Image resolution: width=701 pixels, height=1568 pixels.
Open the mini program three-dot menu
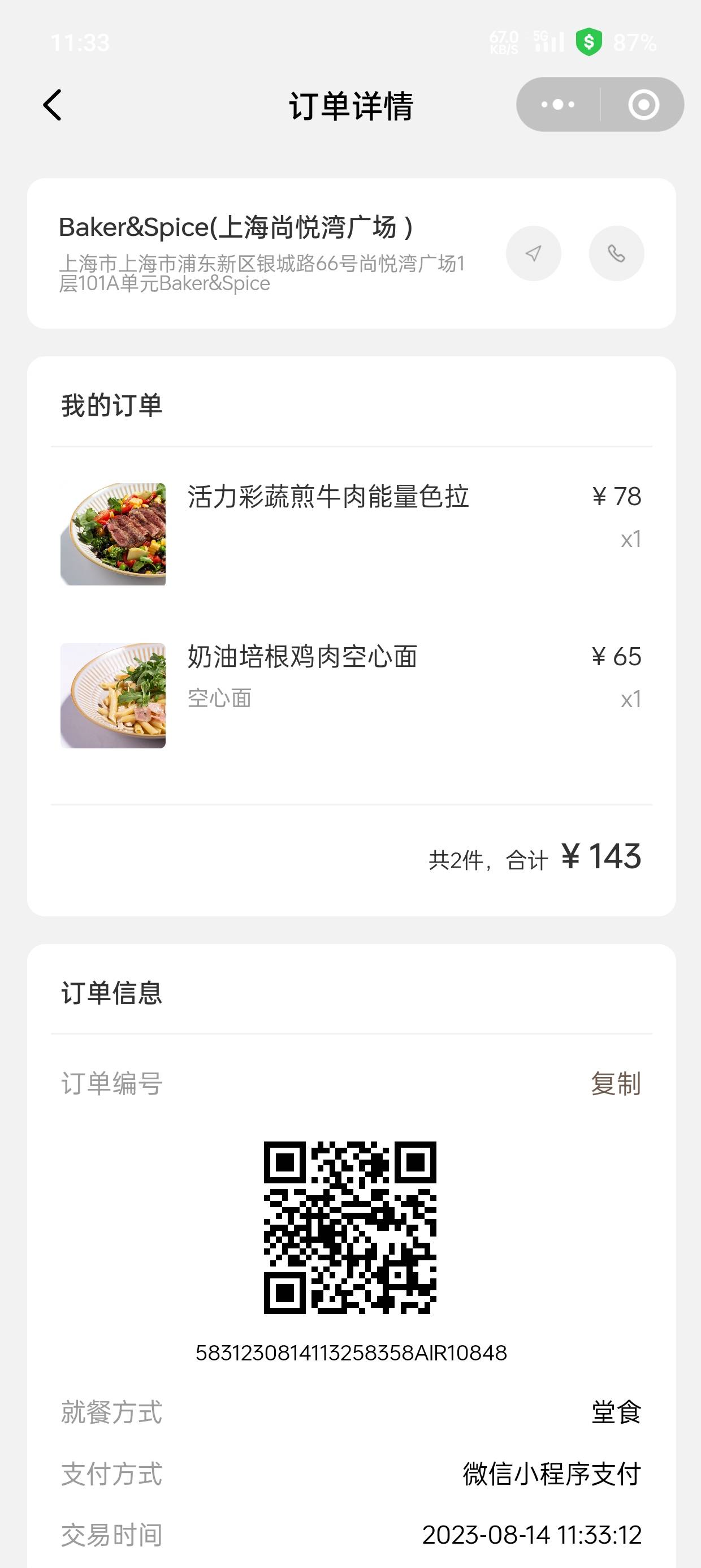[x=558, y=104]
